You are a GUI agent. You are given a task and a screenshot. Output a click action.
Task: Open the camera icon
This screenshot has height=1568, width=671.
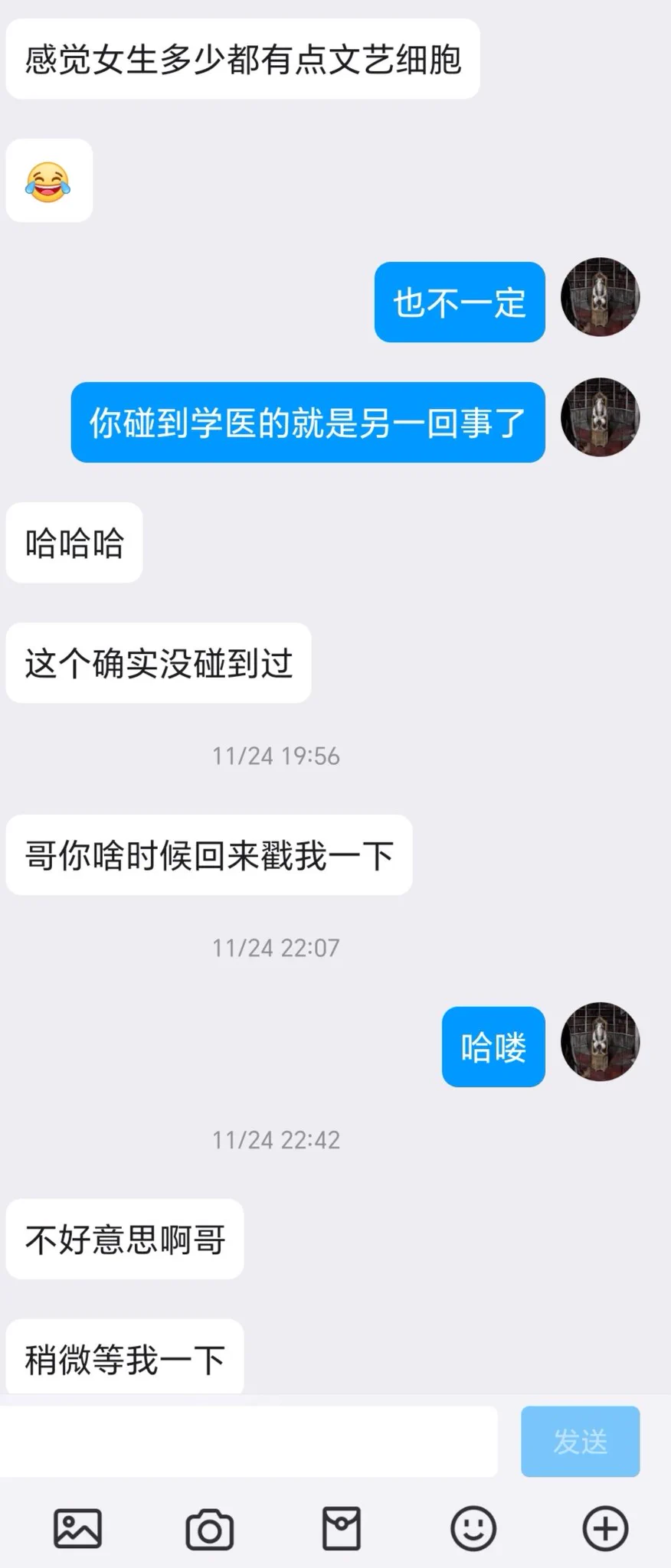click(x=209, y=1529)
